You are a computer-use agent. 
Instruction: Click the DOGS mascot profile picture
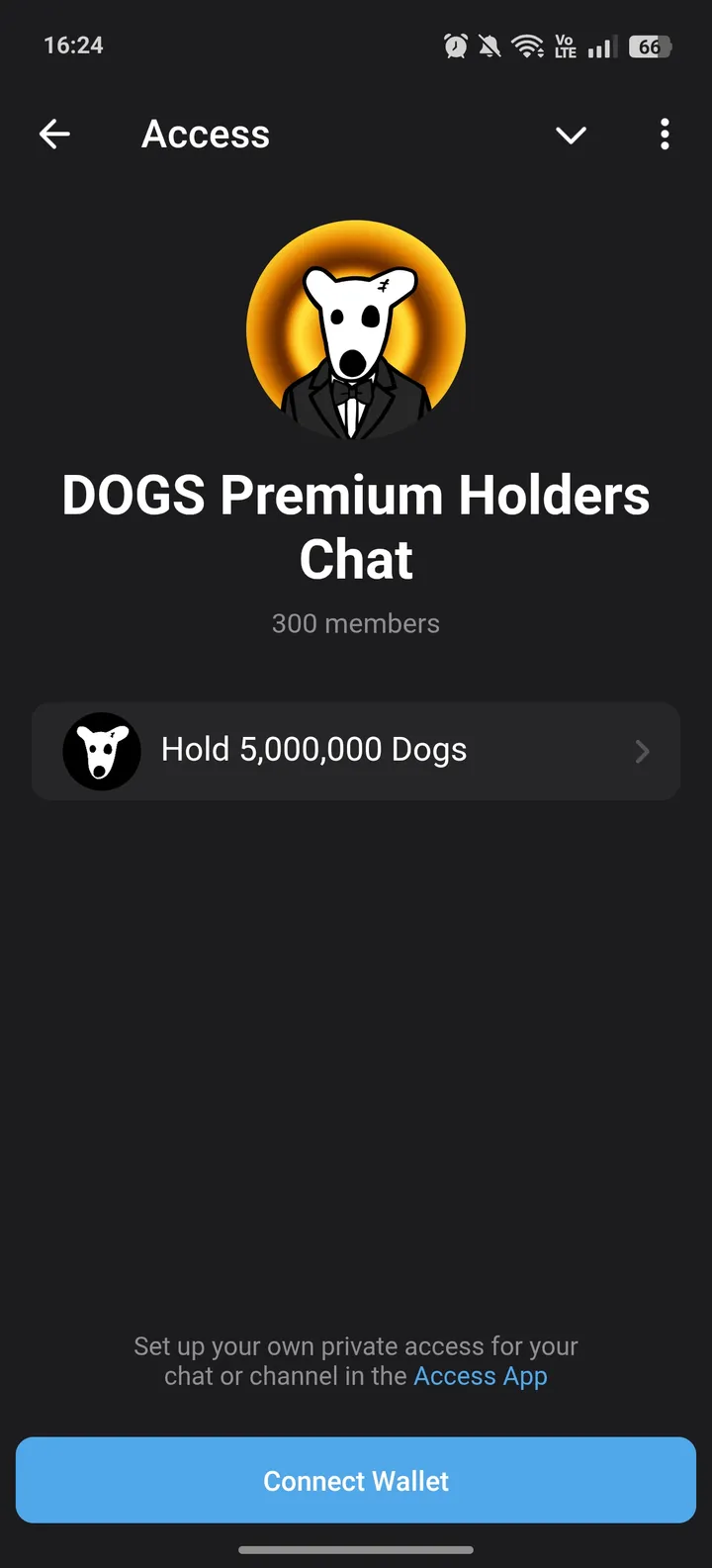pyautogui.click(x=356, y=330)
